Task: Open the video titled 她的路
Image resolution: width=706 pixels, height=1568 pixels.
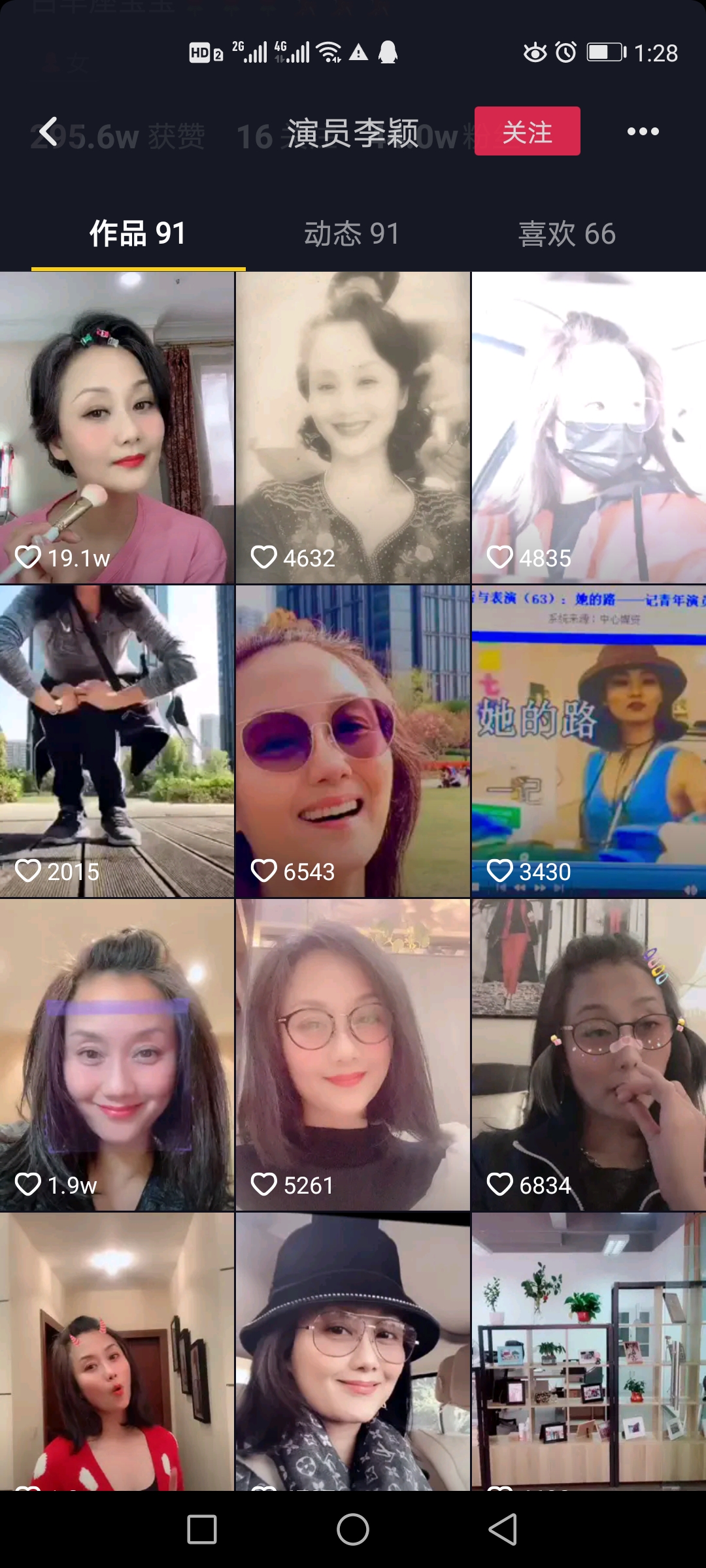Action: 588,738
